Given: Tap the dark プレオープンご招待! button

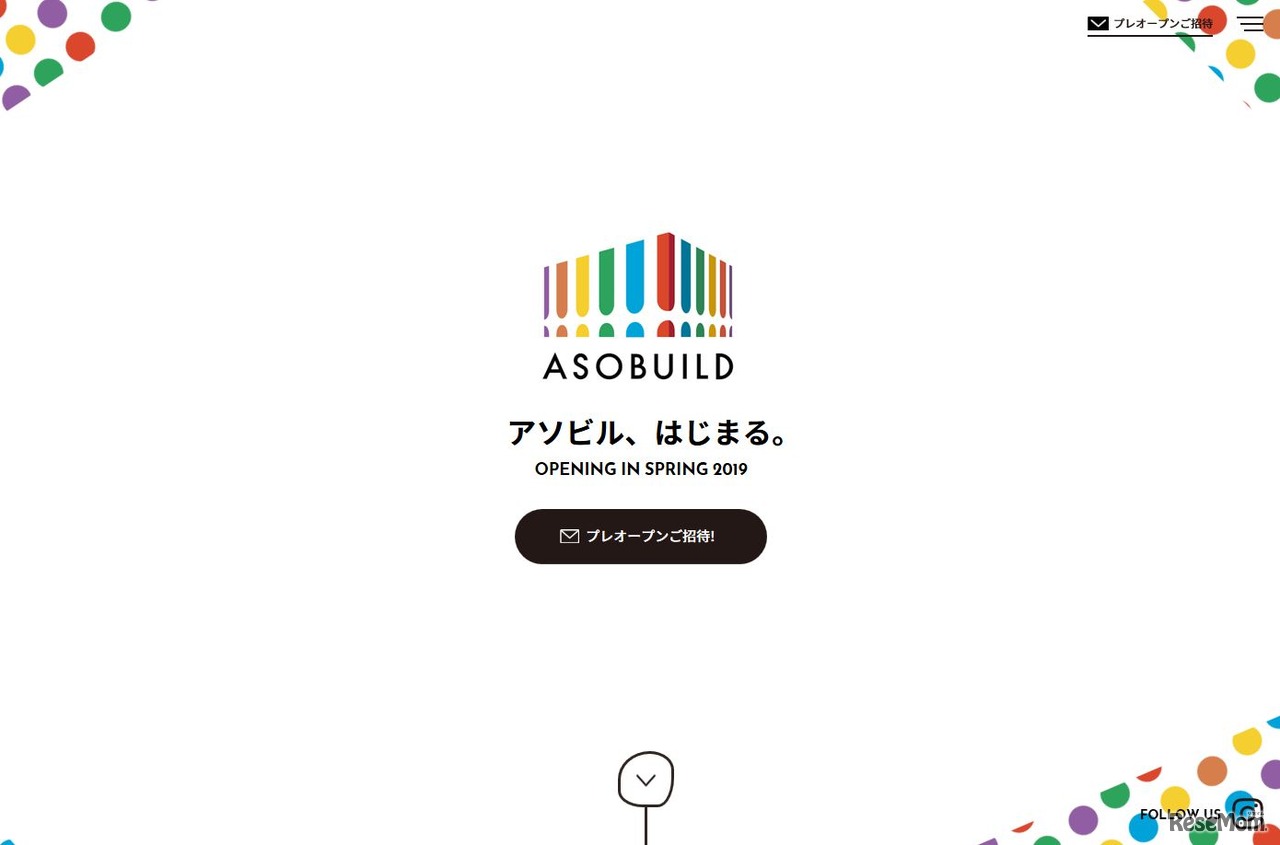Looking at the screenshot, I should tap(640, 536).
